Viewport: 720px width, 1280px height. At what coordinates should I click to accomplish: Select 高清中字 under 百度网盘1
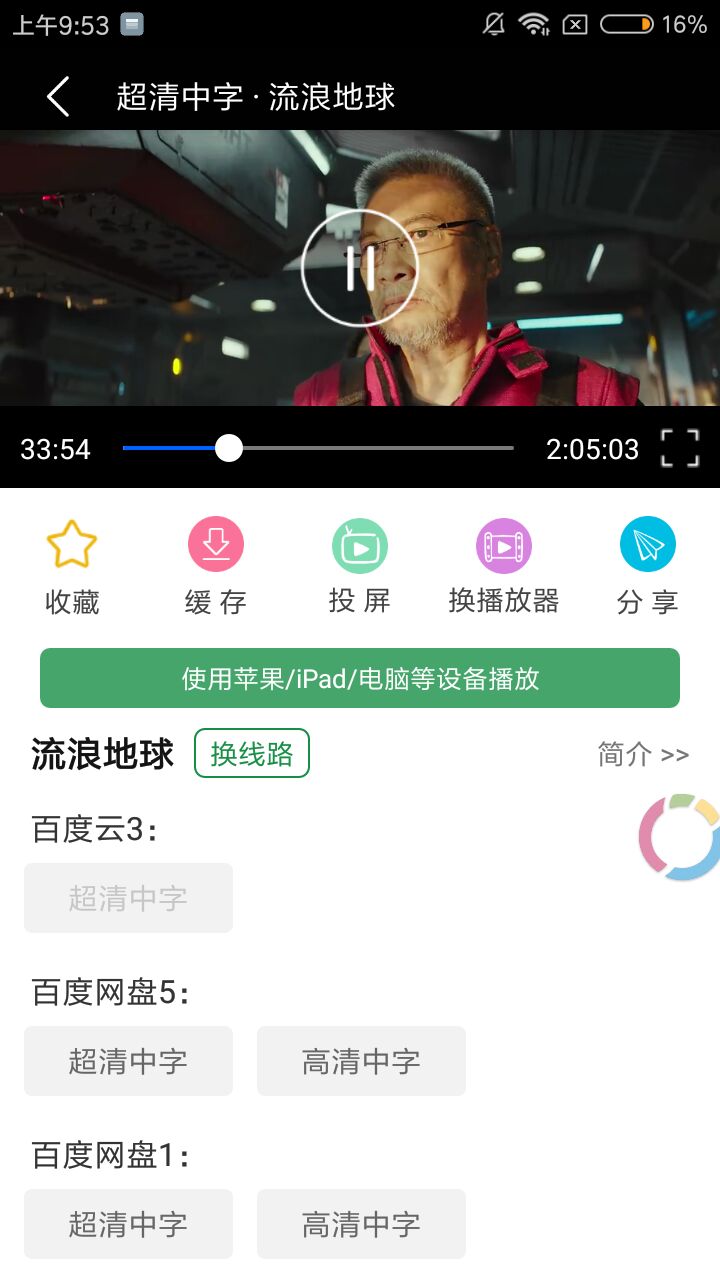coord(361,1223)
